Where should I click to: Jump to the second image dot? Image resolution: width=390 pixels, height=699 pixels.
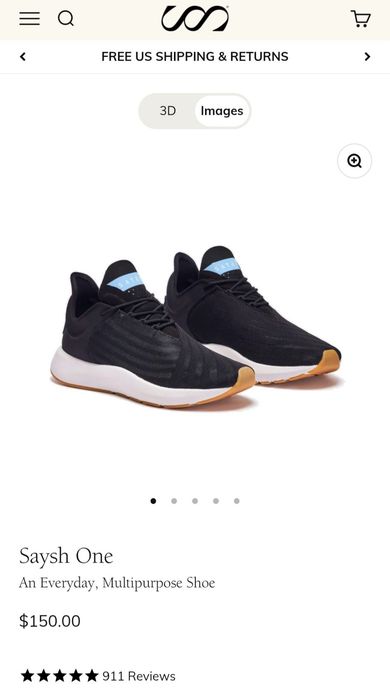(174, 501)
